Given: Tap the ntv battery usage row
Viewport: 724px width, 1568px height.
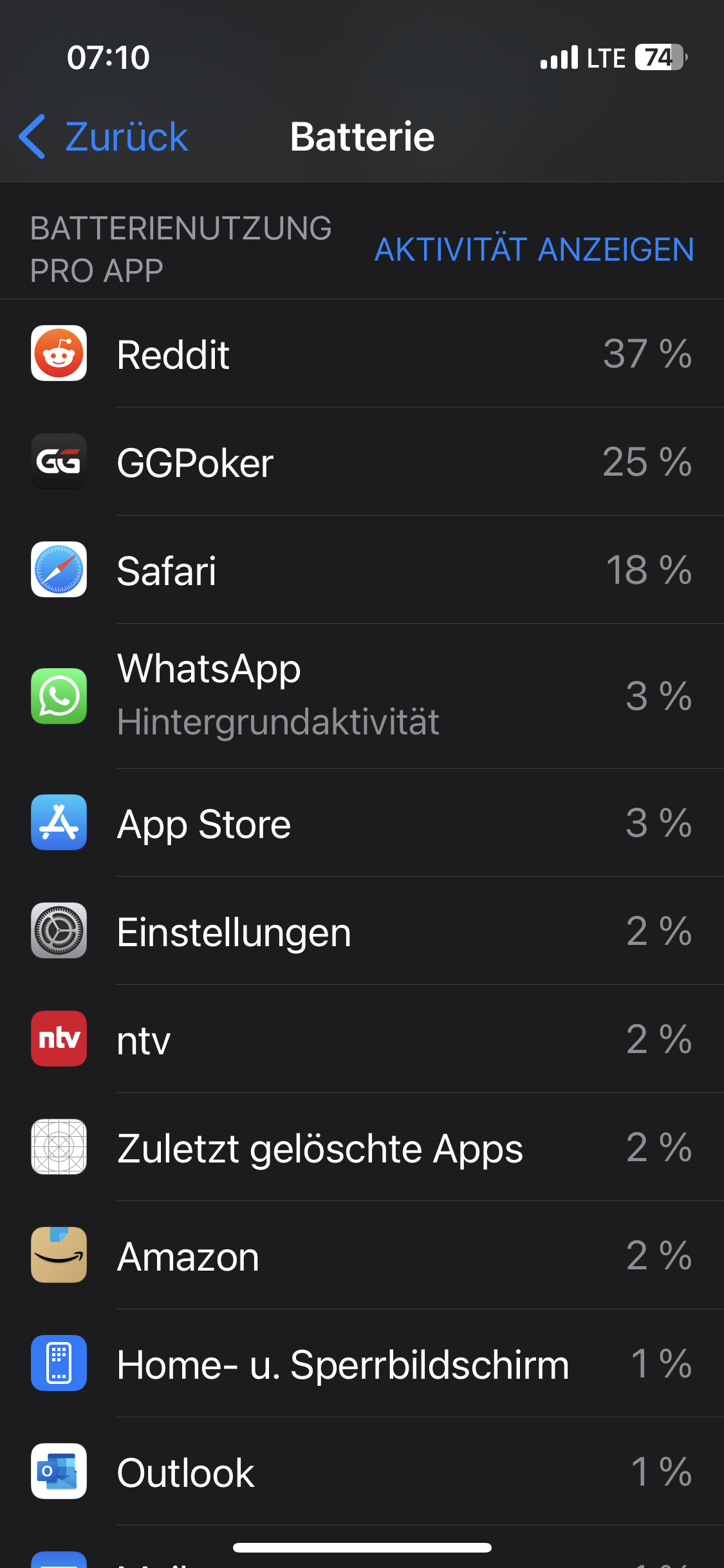Looking at the screenshot, I should pos(362,1039).
